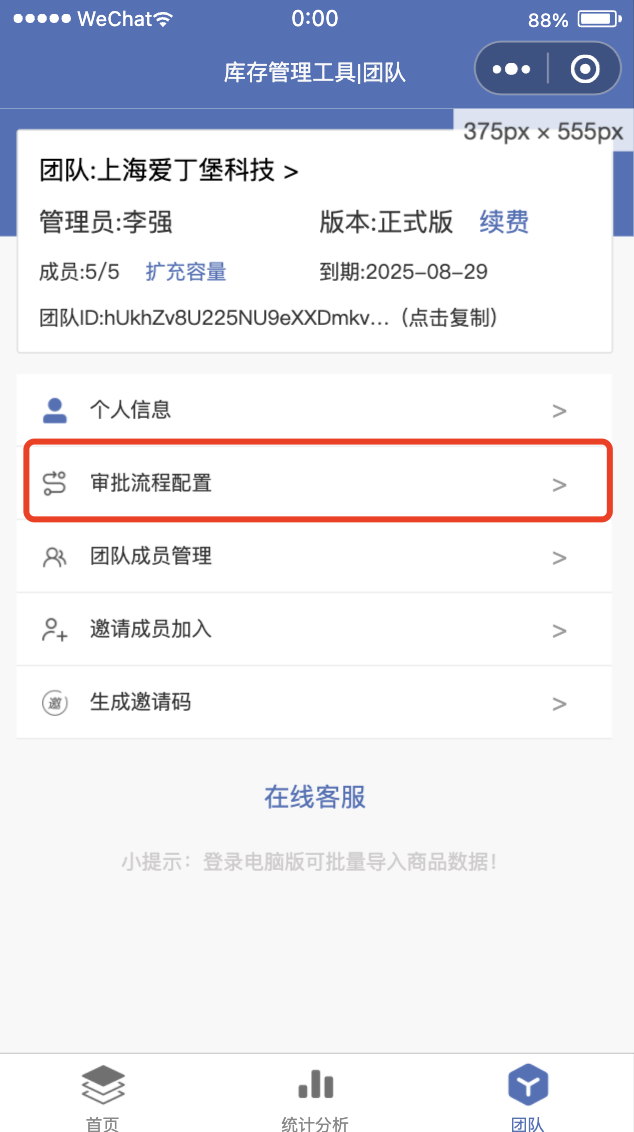Viewport: 634px width, 1132px height.
Task: Open the 个人信息 row
Action: click(314, 410)
